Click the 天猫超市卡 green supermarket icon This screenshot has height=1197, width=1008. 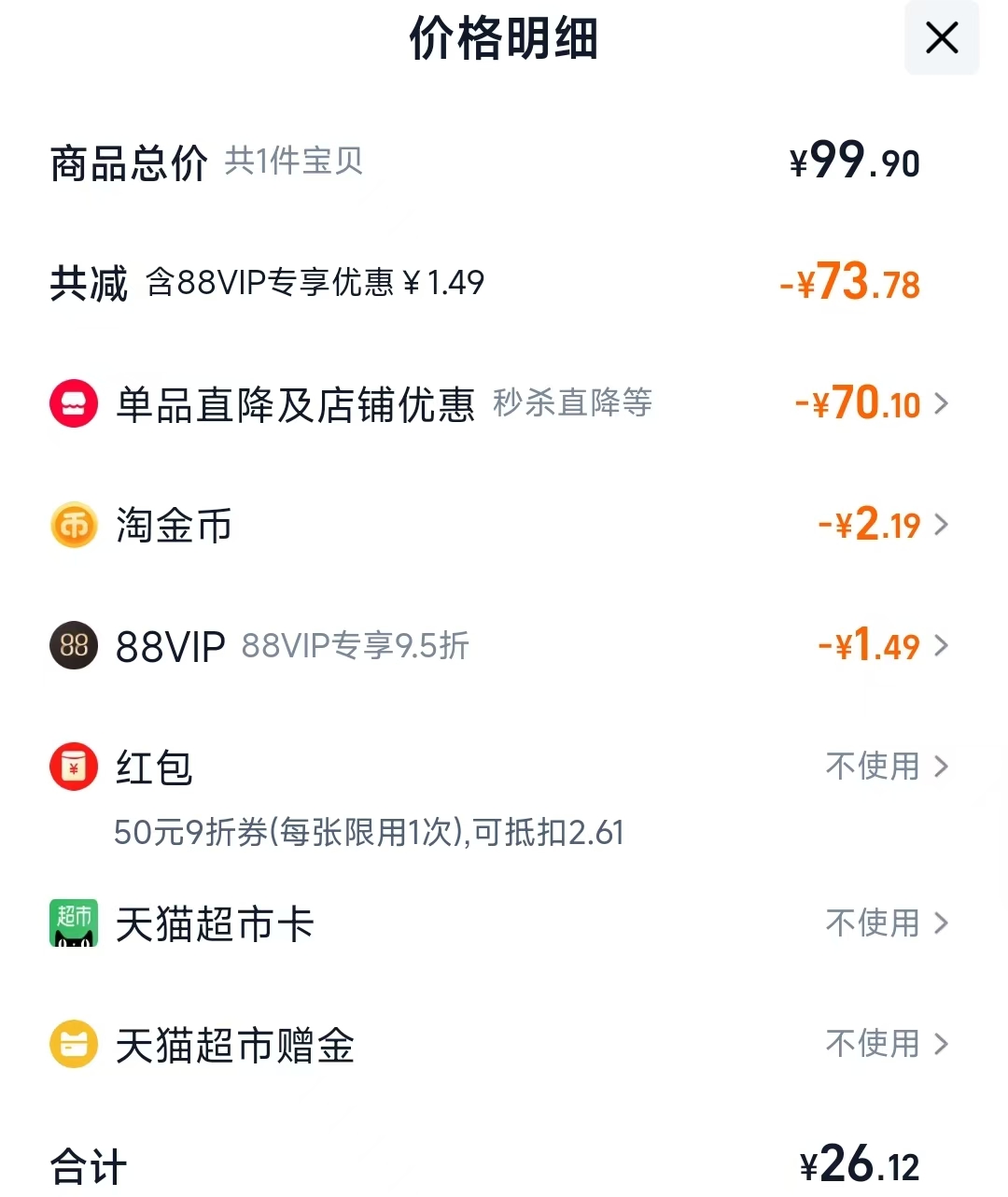(74, 923)
